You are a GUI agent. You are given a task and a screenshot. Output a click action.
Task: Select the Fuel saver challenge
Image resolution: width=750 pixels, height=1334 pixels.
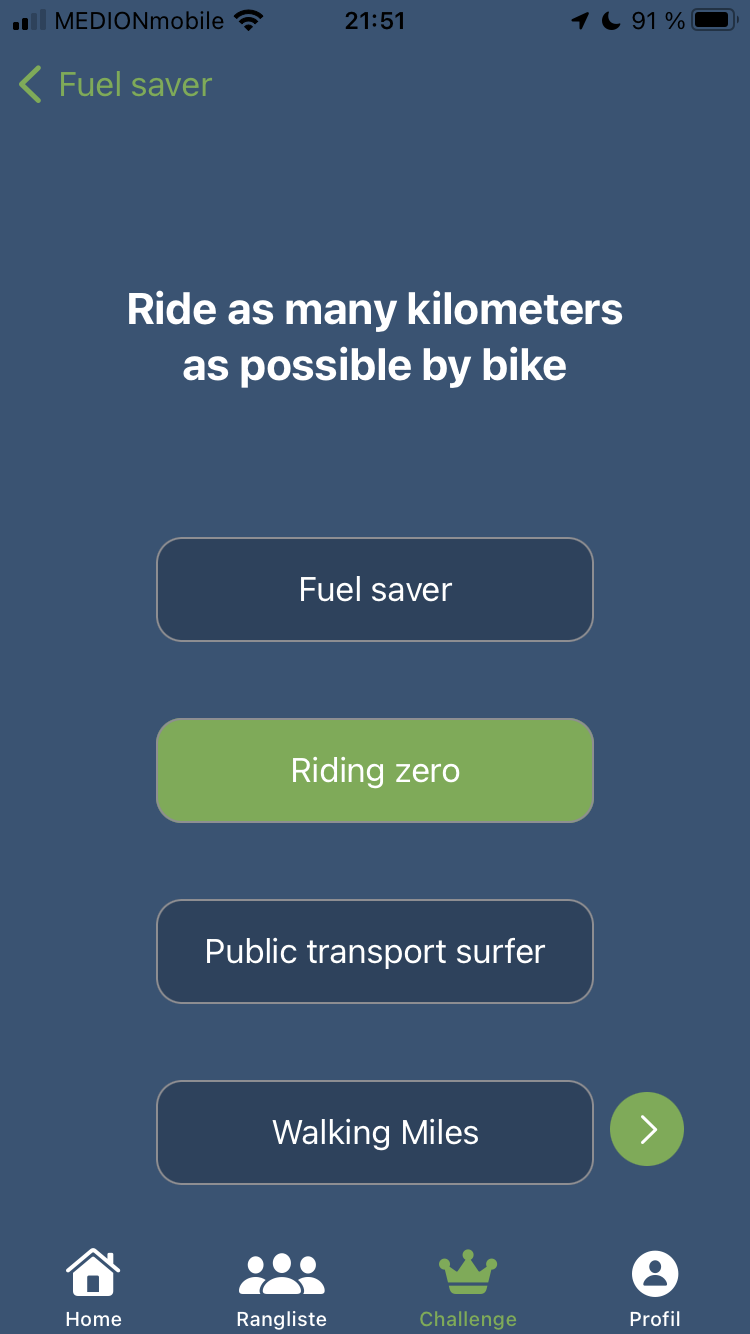pyautogui.click(x=375, y=589)
